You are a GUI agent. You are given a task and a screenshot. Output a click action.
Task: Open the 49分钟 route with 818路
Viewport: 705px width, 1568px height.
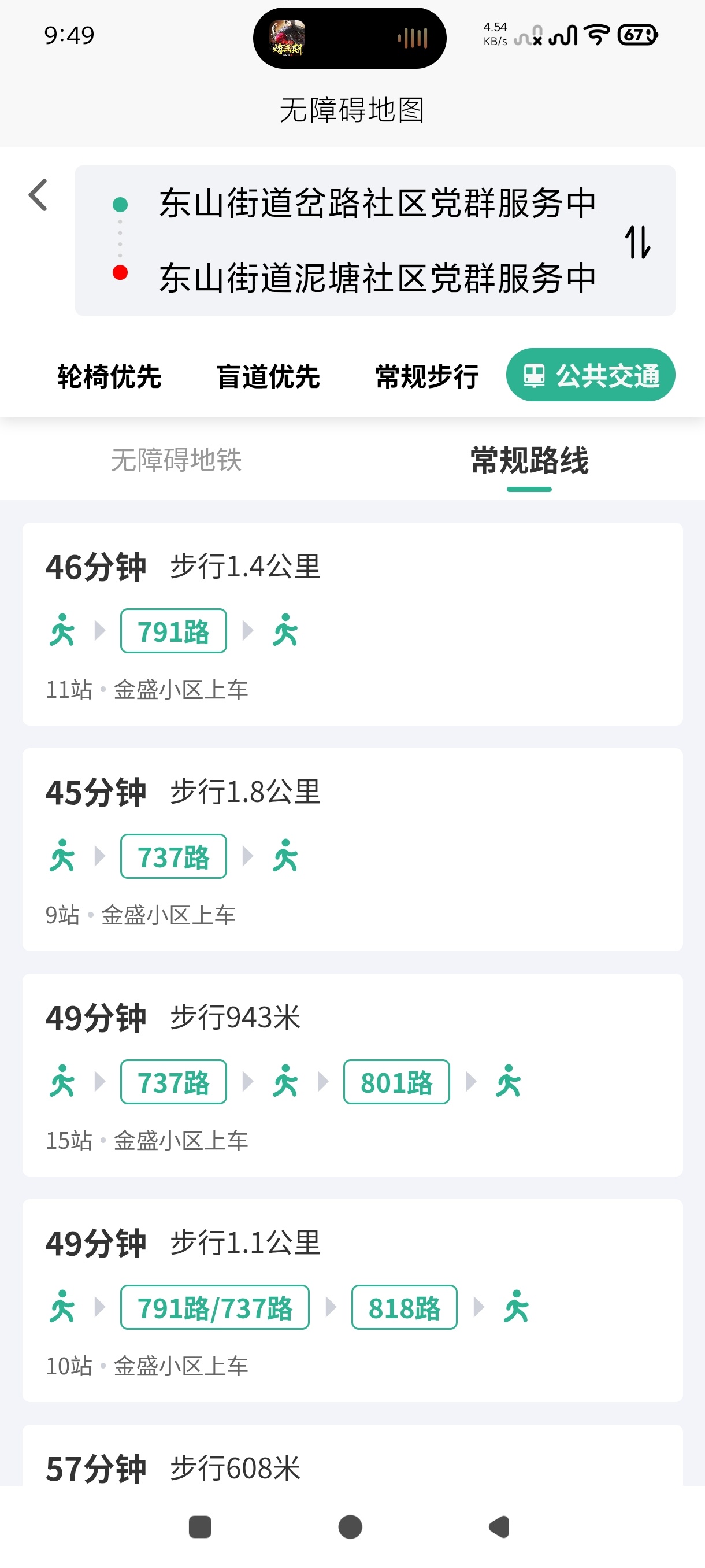(353, 1301)
